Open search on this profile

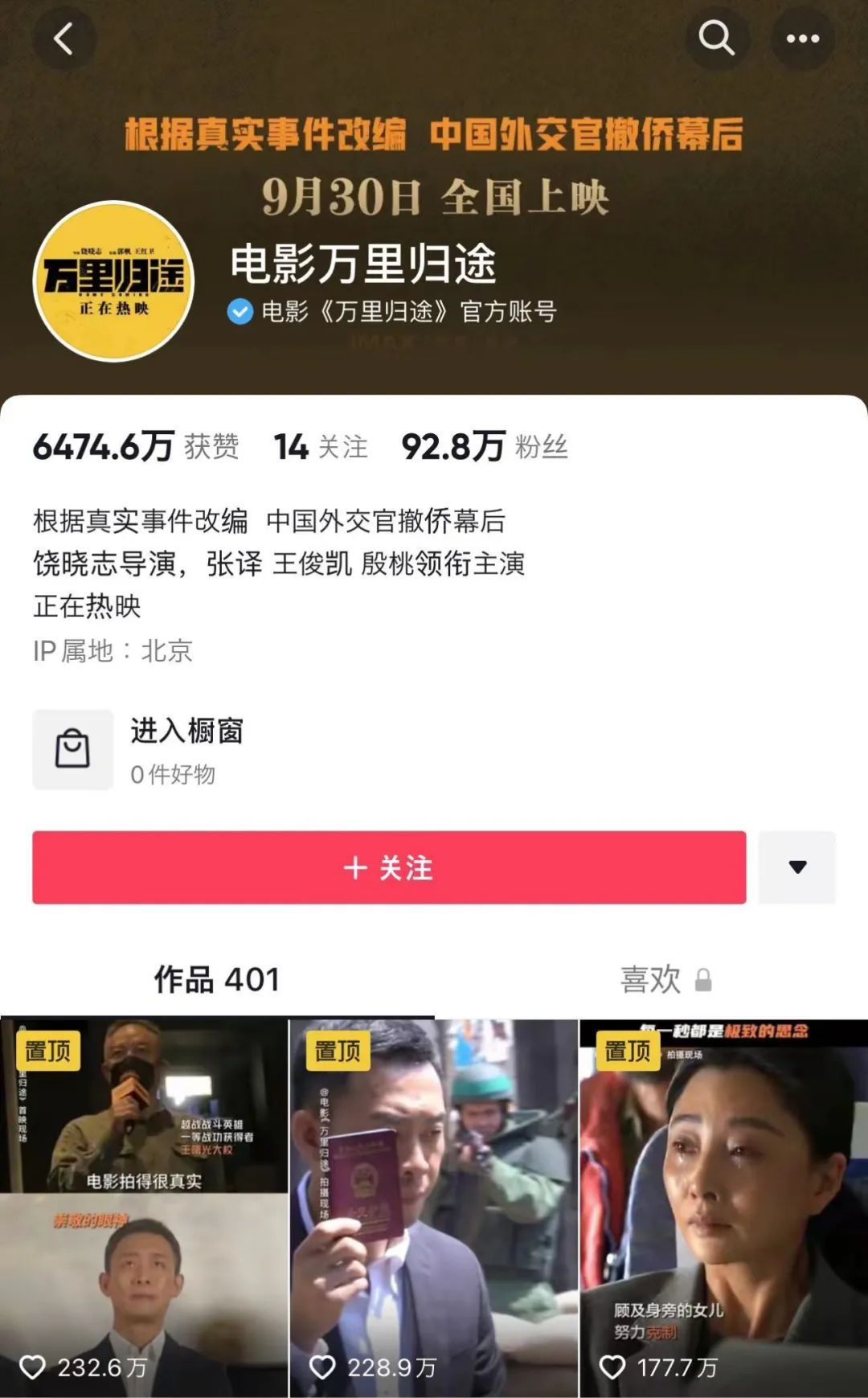(x=716, y=39)
